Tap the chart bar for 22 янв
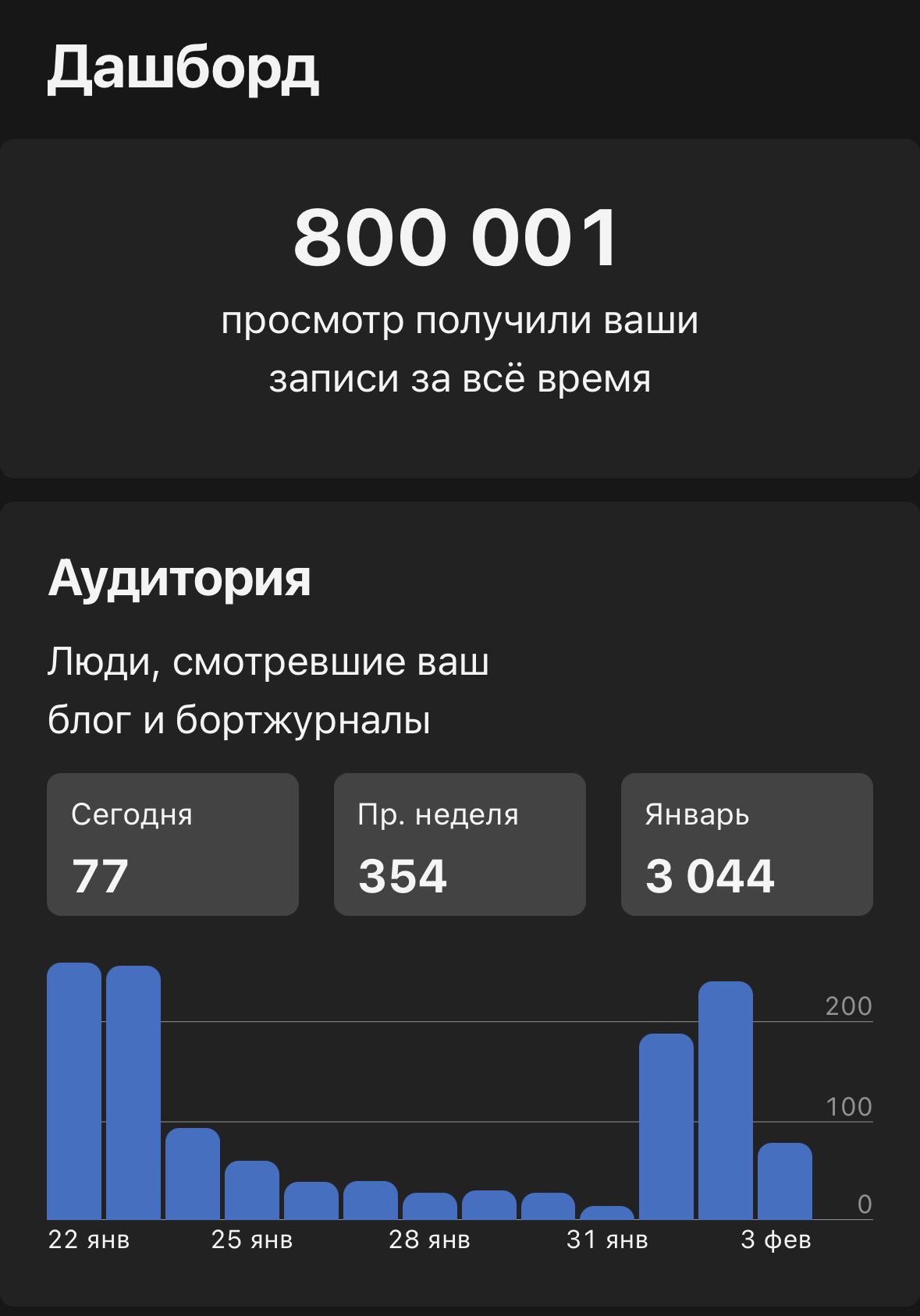The image size is (920, 1316). click(x=74, y=1092)
